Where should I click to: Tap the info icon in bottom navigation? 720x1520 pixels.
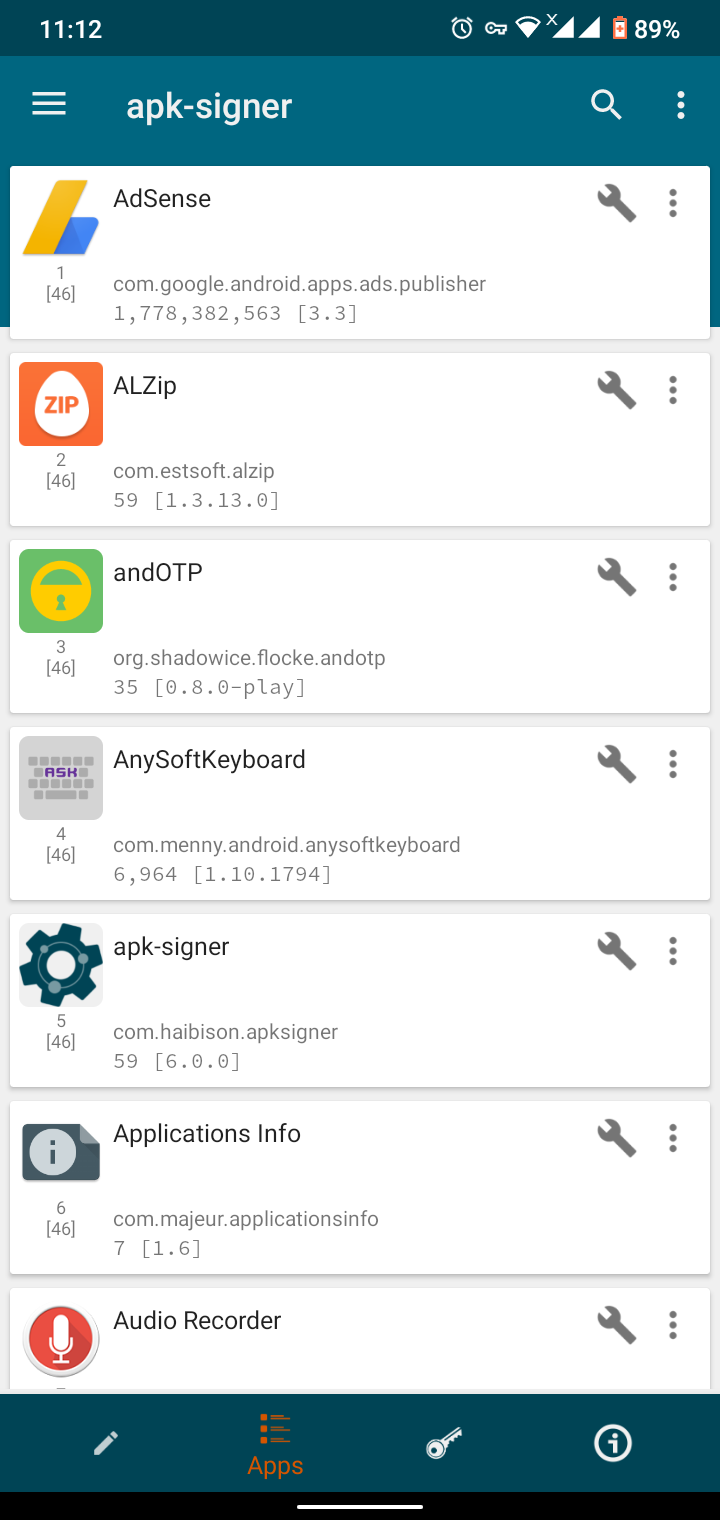(613, 1443)
